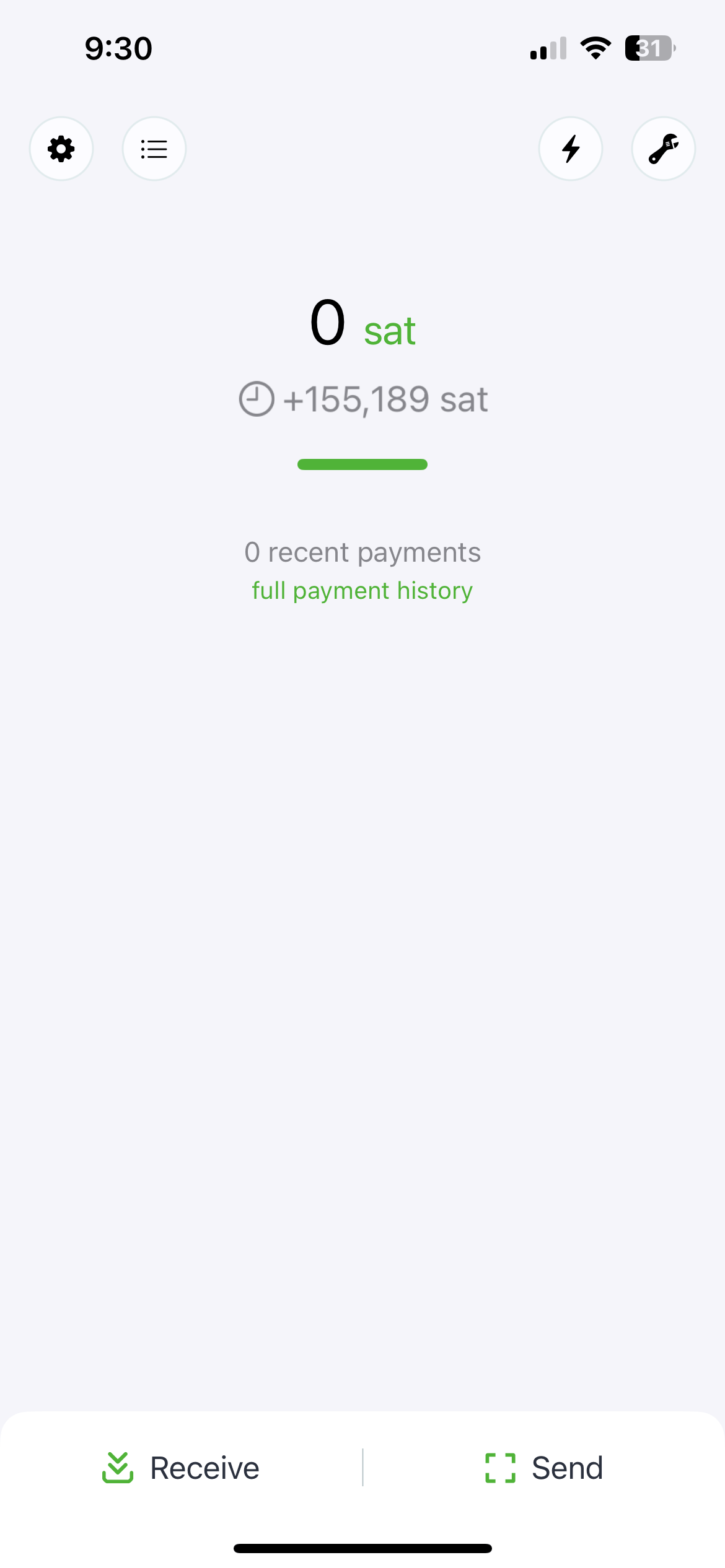Open the payments list icon
This screenshot has width=725, height=1568.
[154, 149]
